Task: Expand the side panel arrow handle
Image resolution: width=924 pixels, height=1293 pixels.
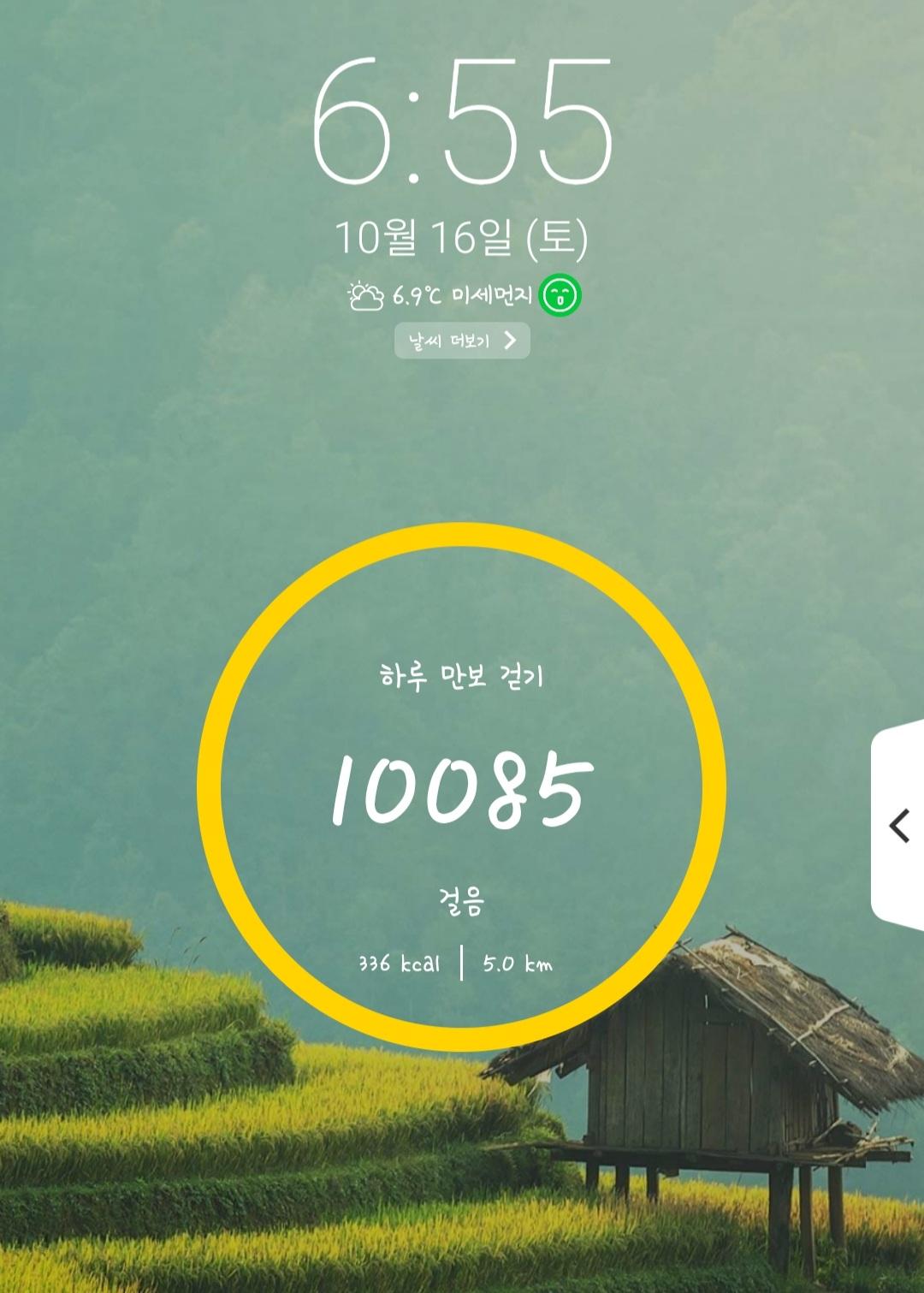Action: pyautogui.click(x=899, y=826)
